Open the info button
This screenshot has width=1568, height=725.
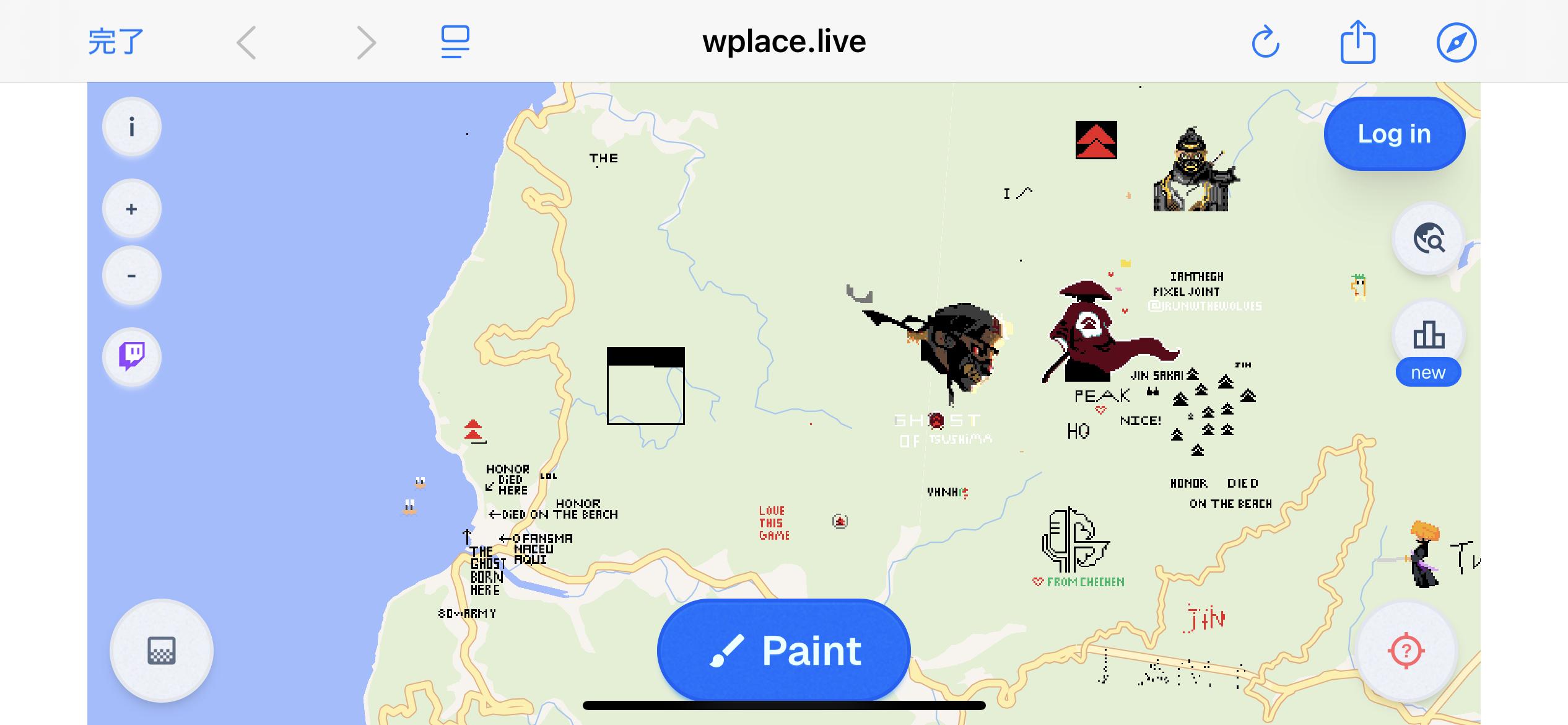(131, 128)
